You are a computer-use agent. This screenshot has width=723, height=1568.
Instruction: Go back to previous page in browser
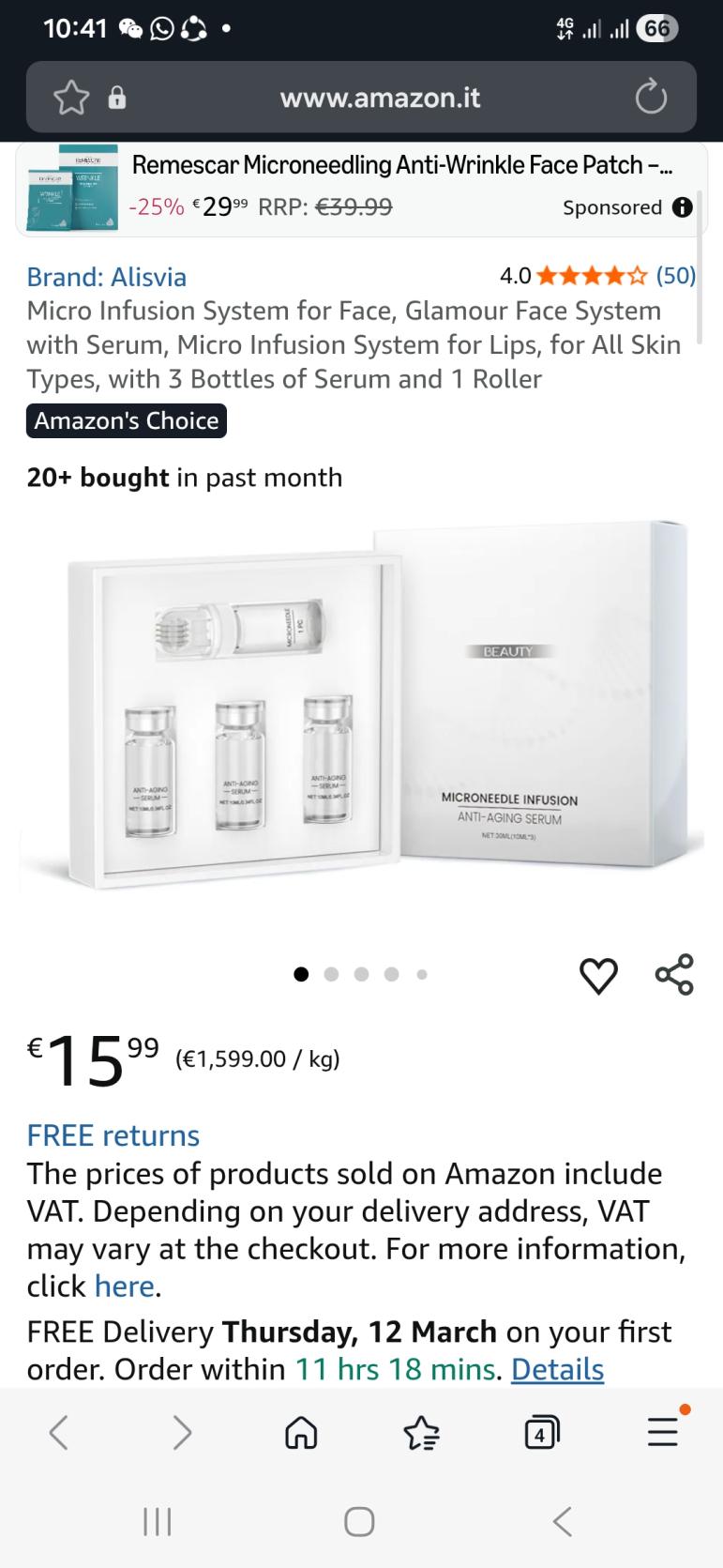tap(58, 1432)
